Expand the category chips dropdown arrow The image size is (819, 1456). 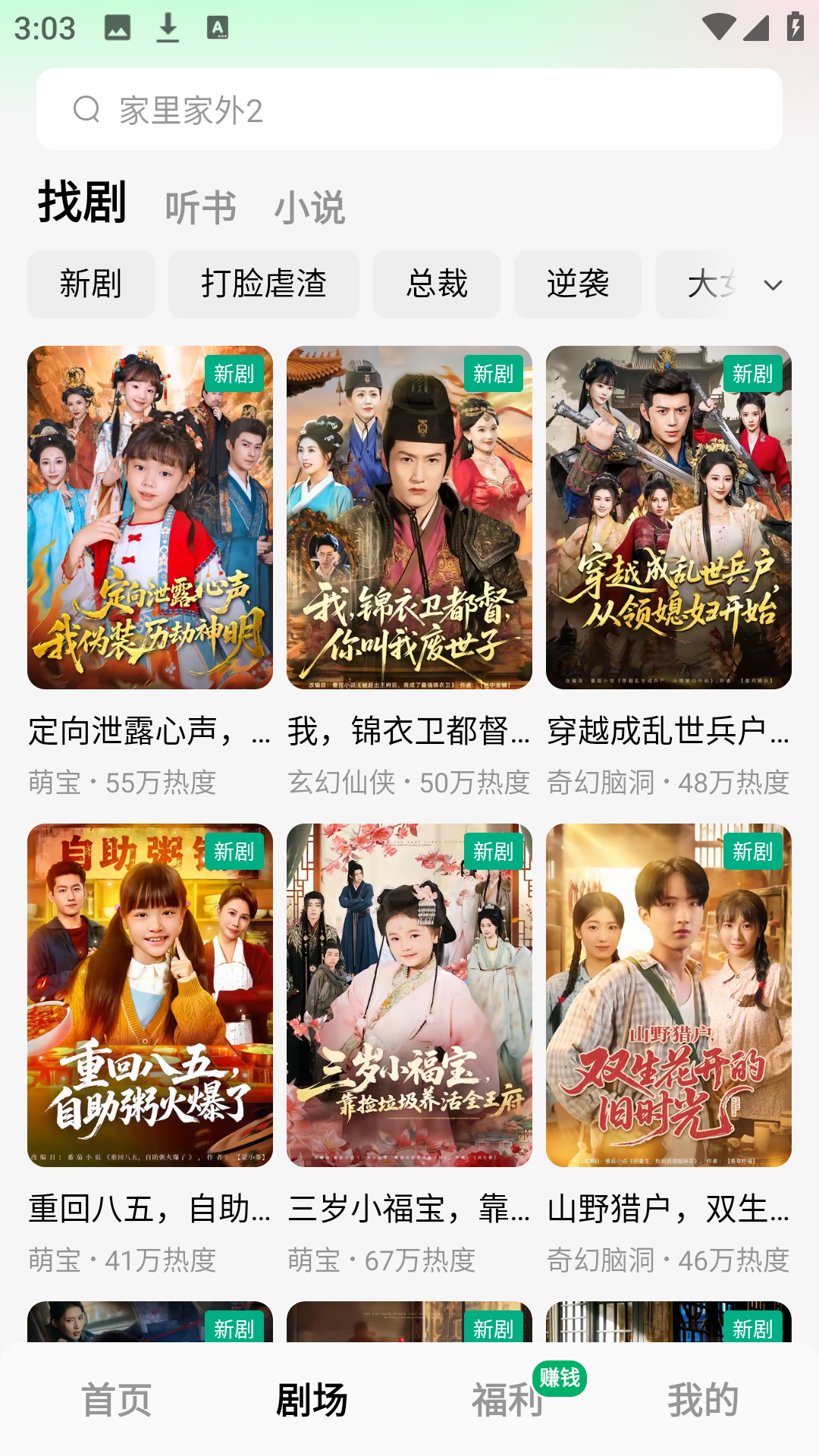773,285
